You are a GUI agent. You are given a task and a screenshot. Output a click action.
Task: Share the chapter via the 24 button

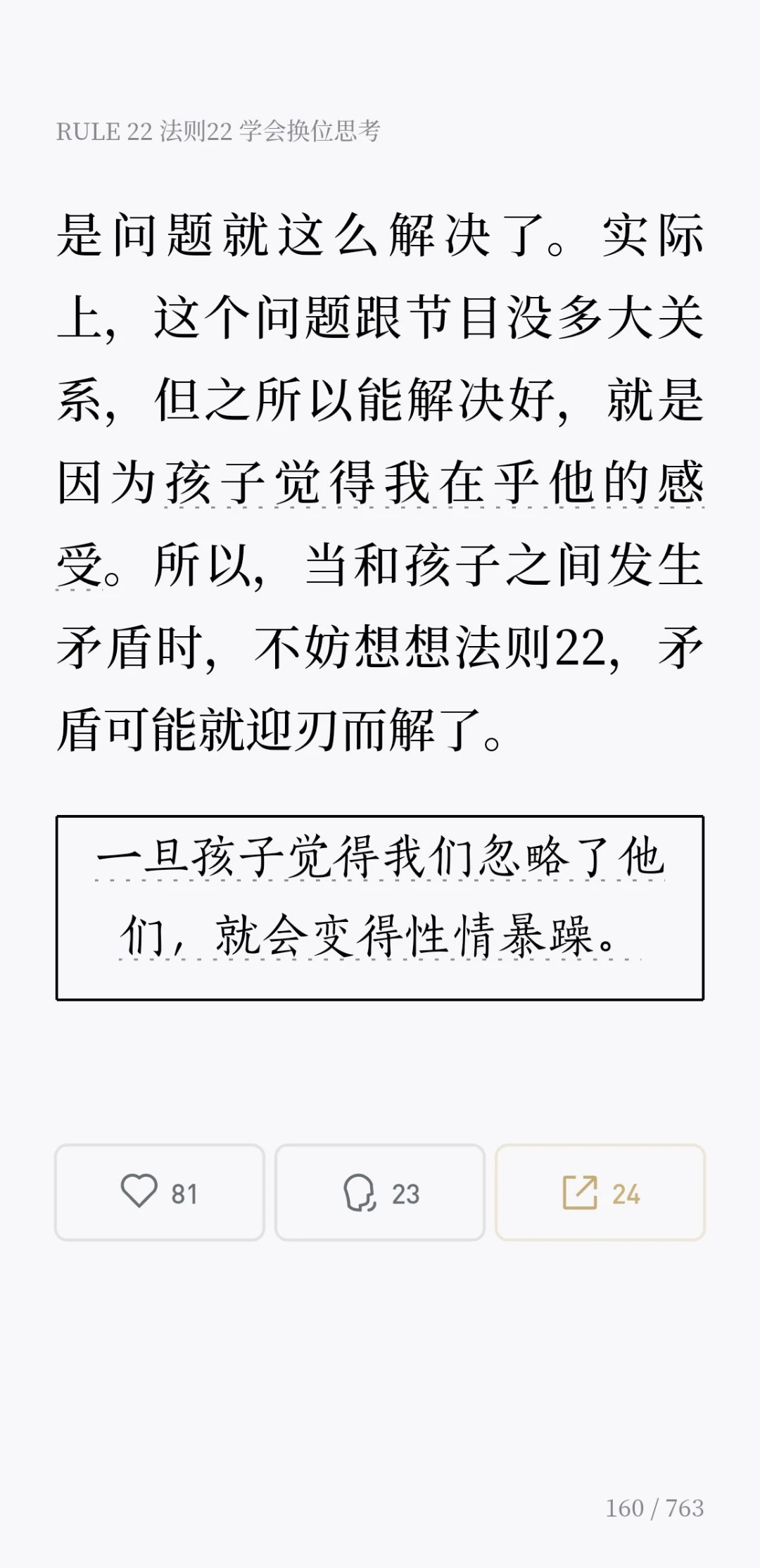(x=600, y=1193)
